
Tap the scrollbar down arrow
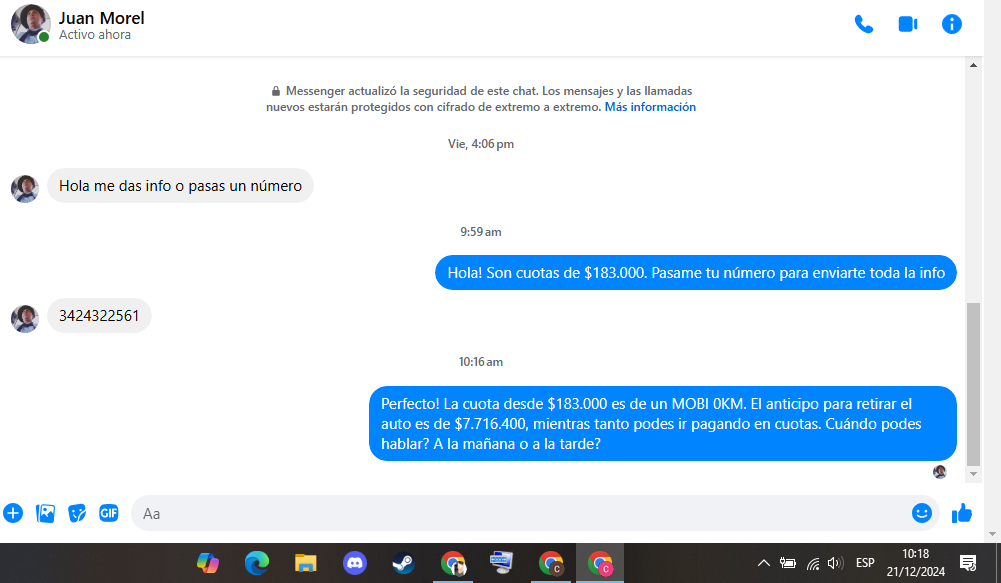[975, 473]
